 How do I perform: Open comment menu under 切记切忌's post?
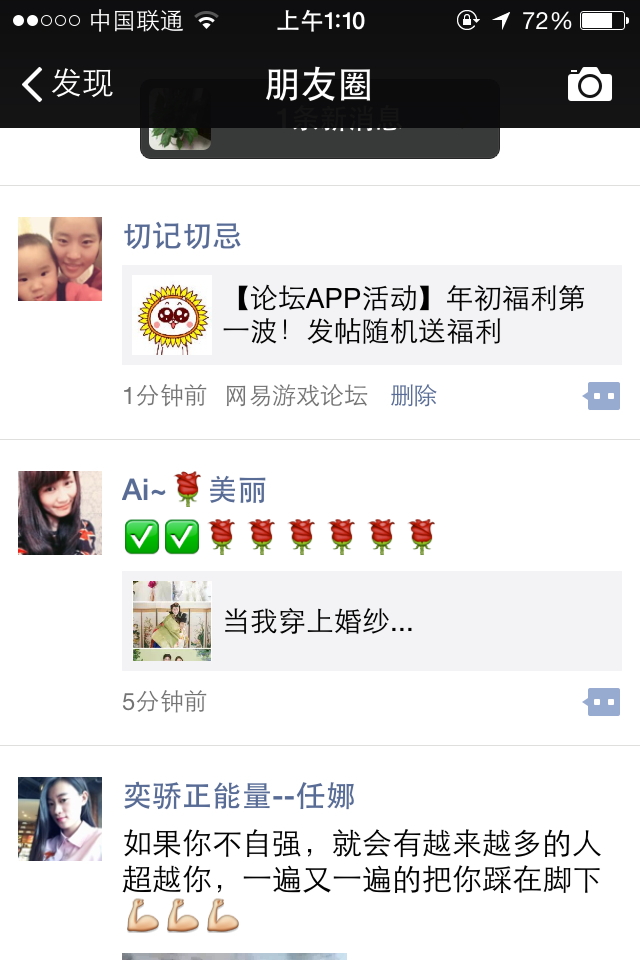(x=603, y=396)
